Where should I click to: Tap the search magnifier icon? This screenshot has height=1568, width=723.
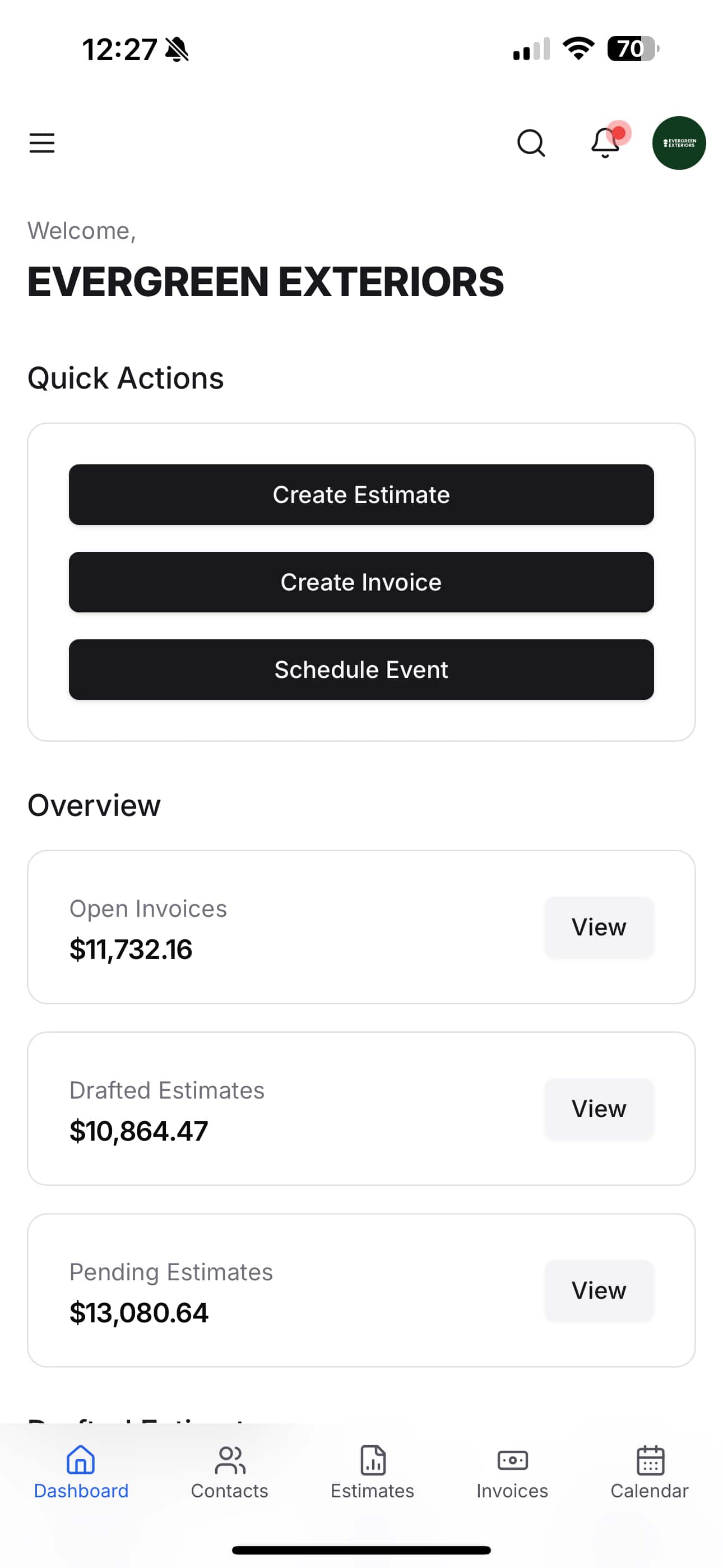(531, 143)
